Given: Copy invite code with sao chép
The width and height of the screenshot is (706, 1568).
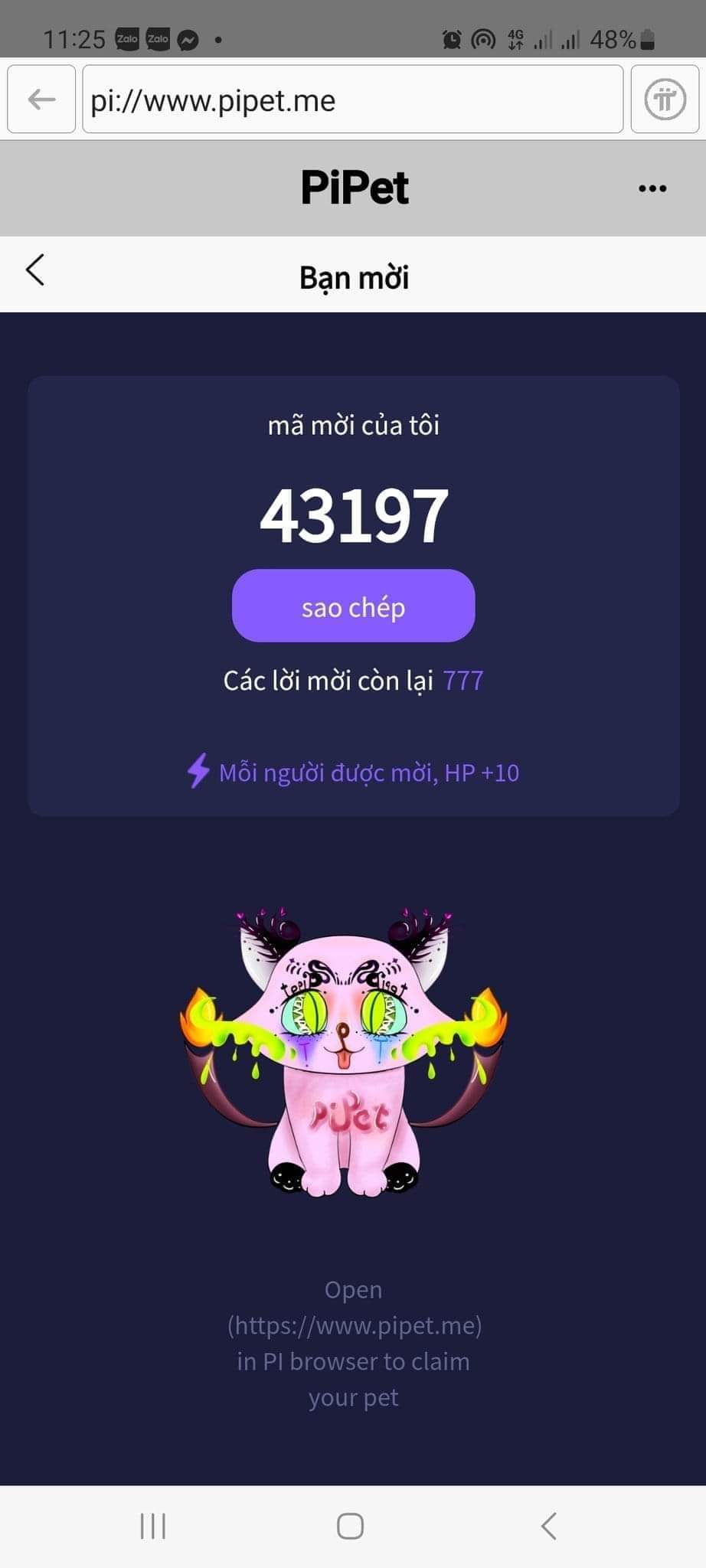Looking at the screenshot, I should coord(353,606).
